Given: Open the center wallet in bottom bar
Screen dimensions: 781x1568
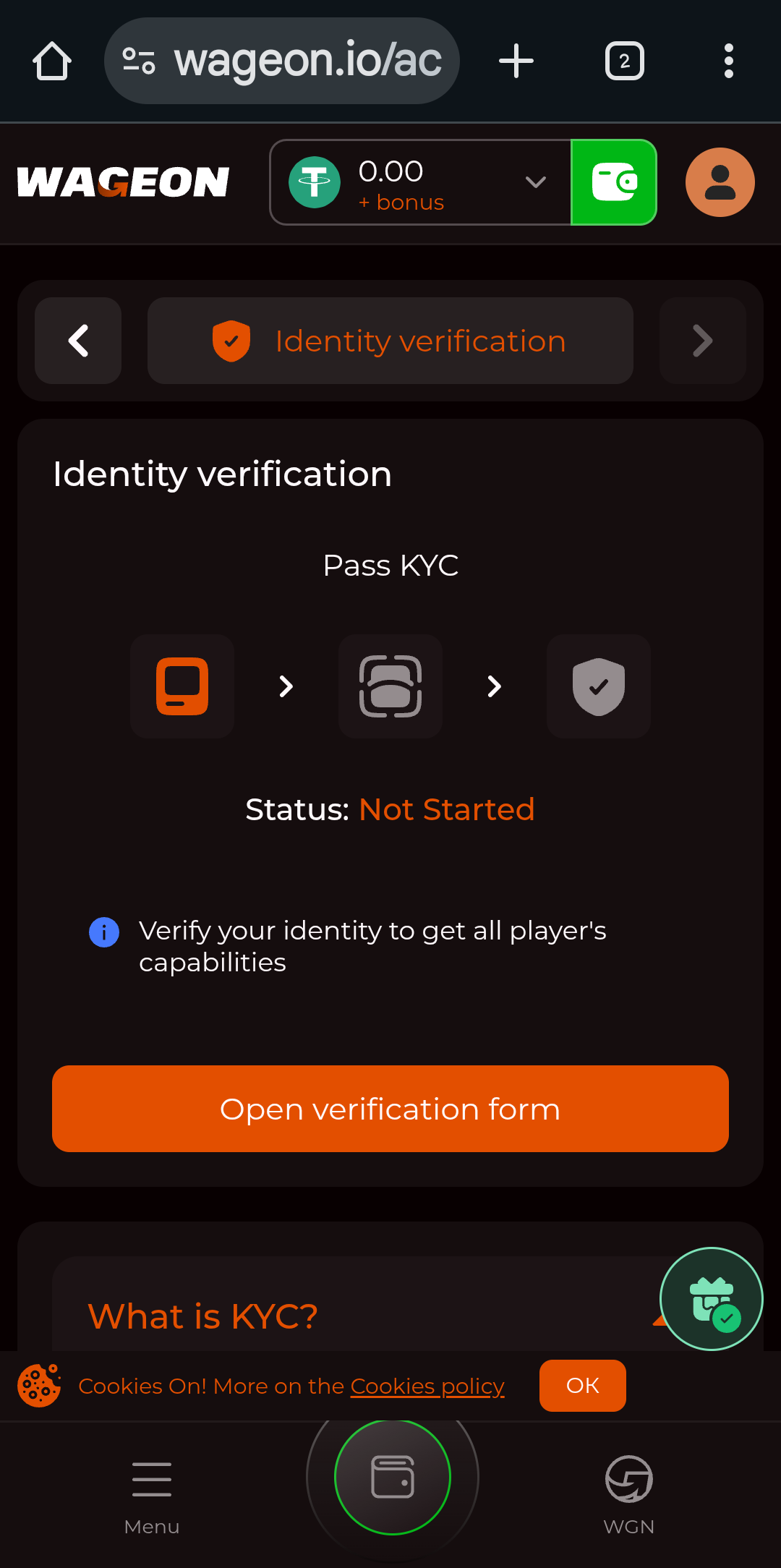Looking at the screenshot, I should [393, 1477].
